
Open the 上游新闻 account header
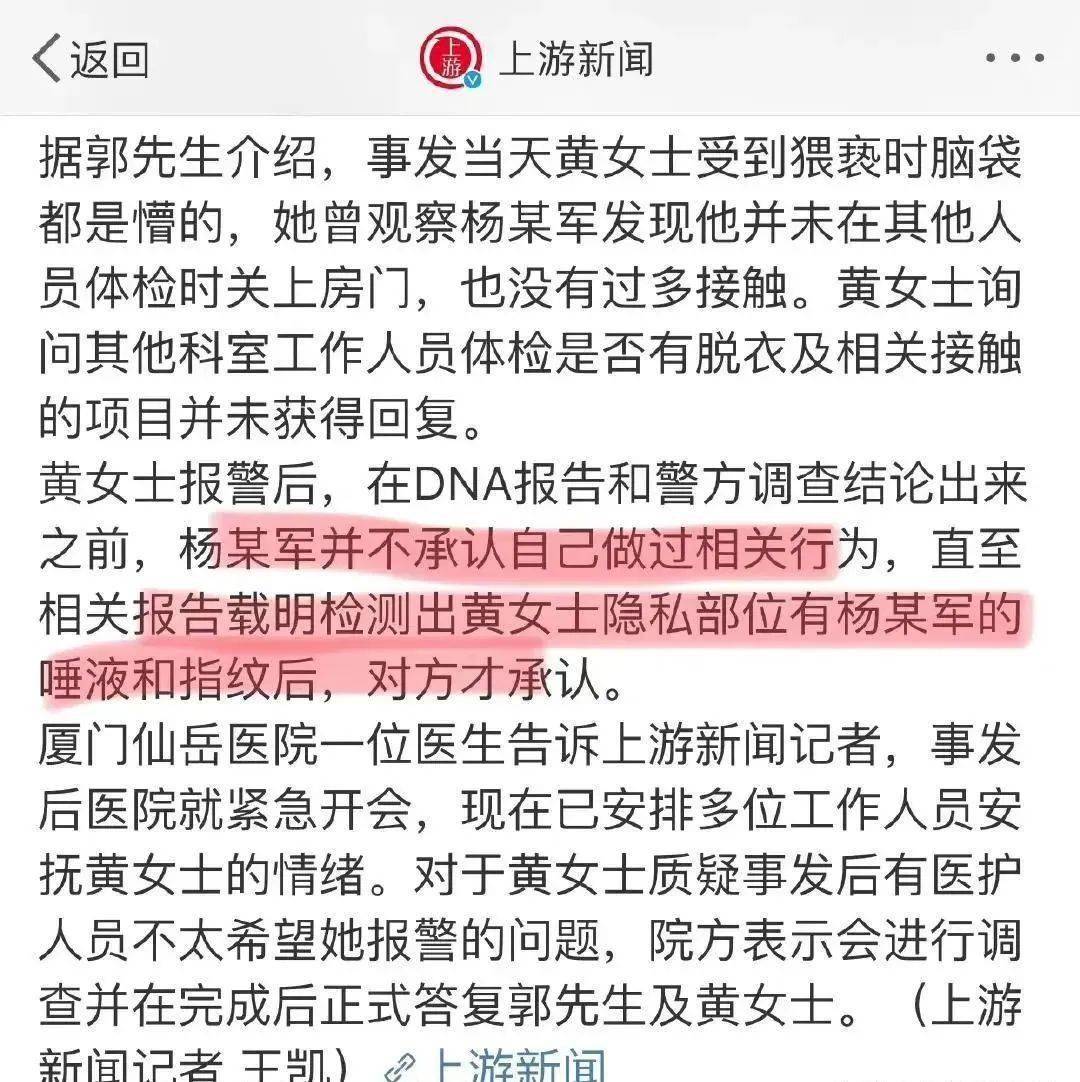point(538,59)
